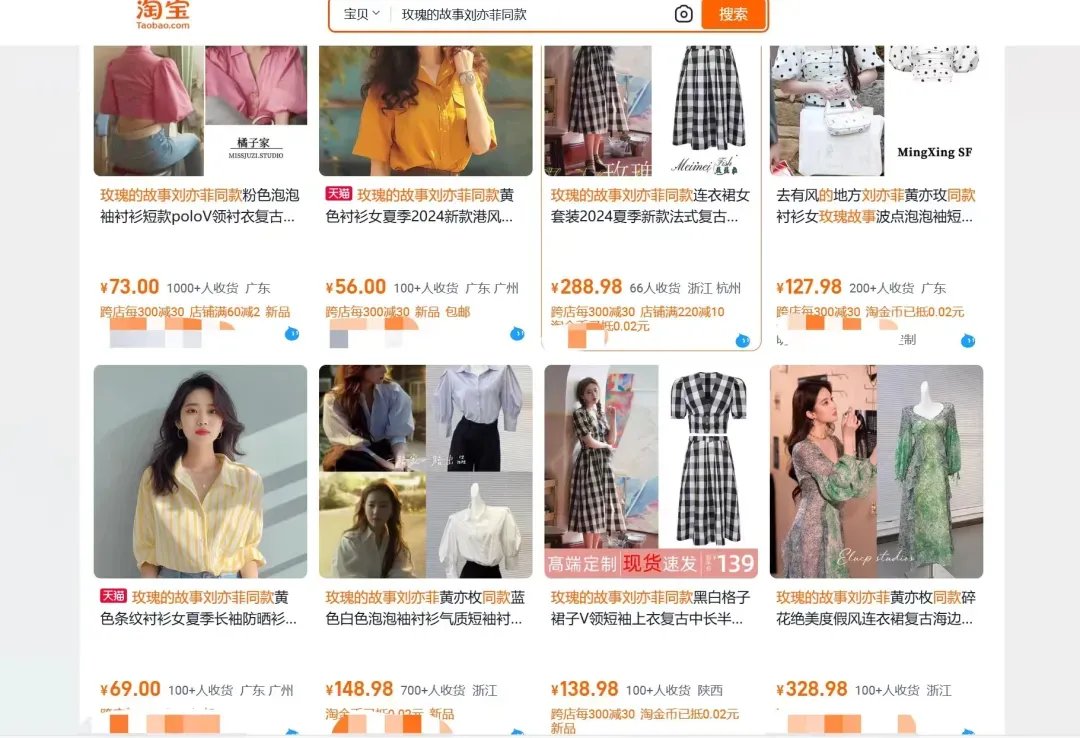View the ¥148.98 blue white puff-sleeve shirt

pos(425,472)
